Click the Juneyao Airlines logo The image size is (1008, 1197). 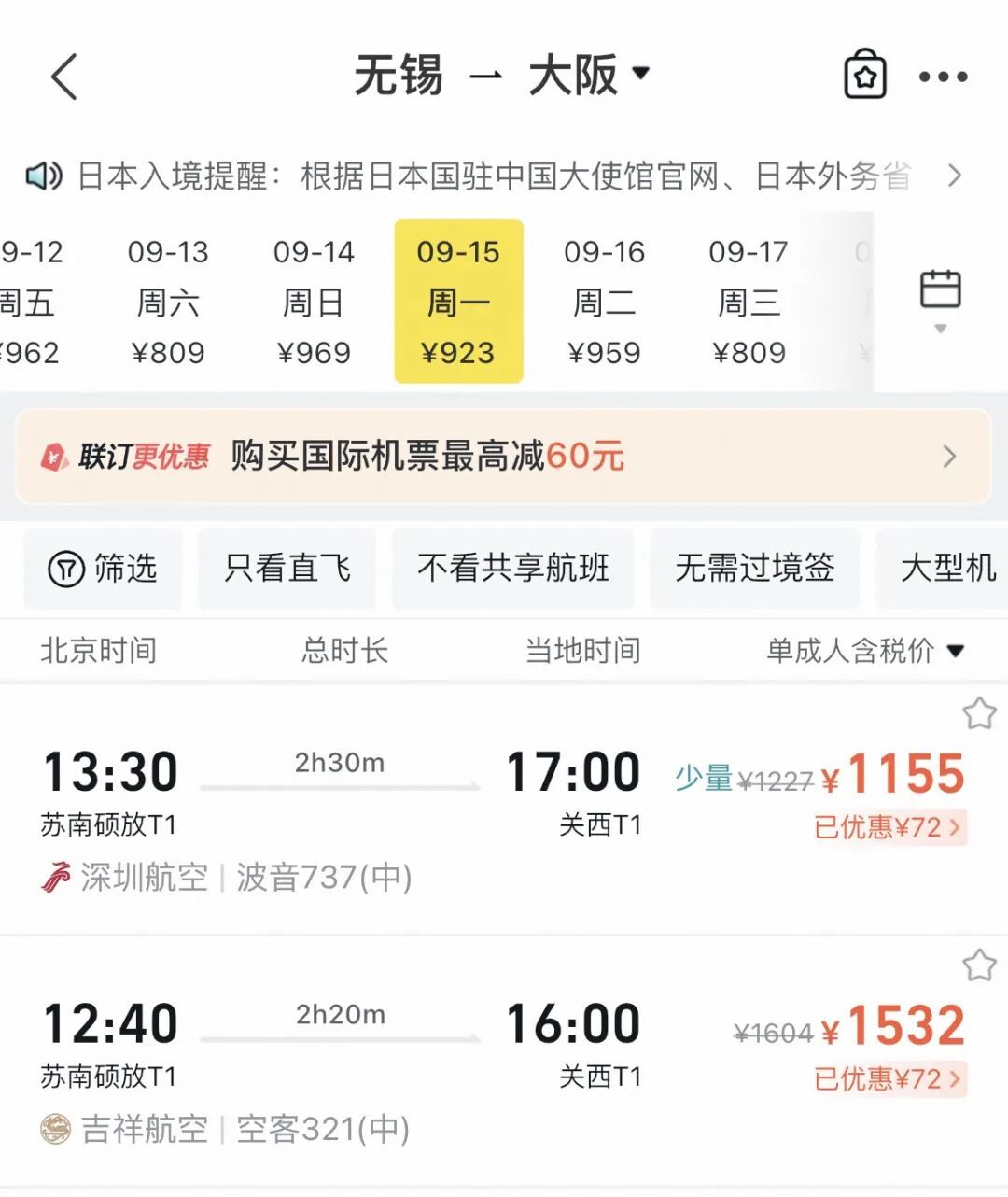click(54, 1129)
